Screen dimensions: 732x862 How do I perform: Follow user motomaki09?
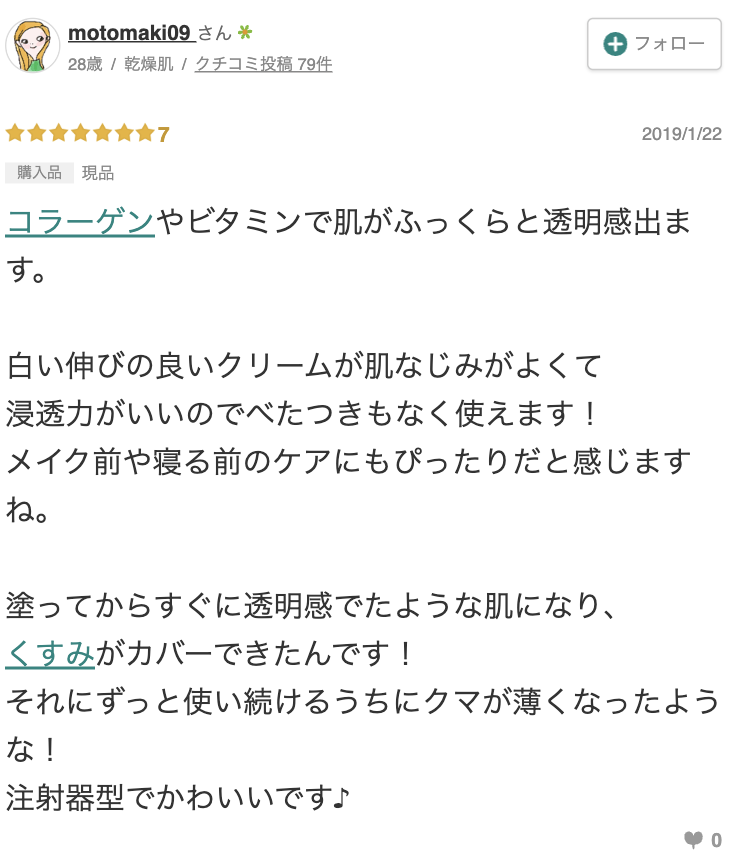(x=654, y=44)
